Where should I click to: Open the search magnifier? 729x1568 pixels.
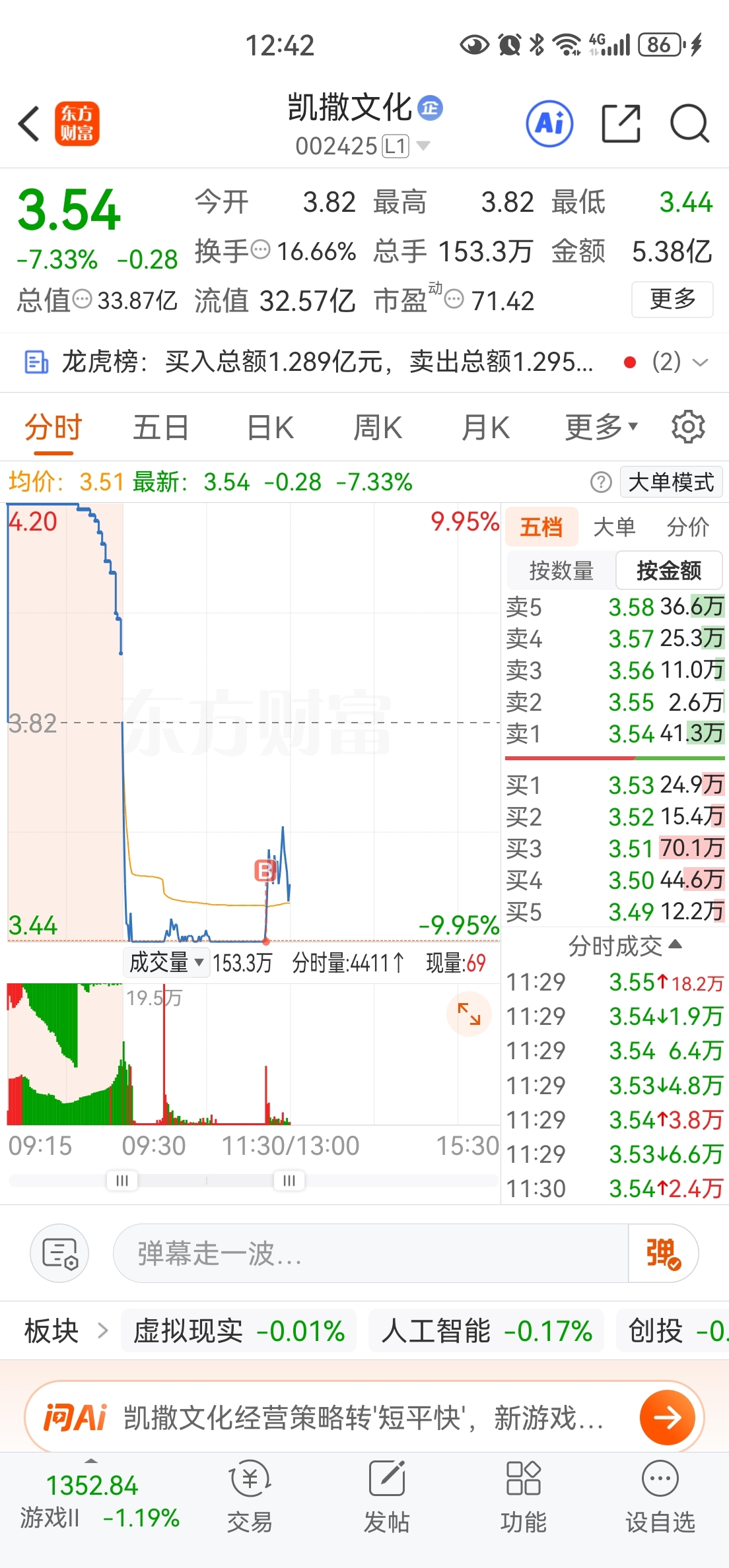click(x=689, y=123)
